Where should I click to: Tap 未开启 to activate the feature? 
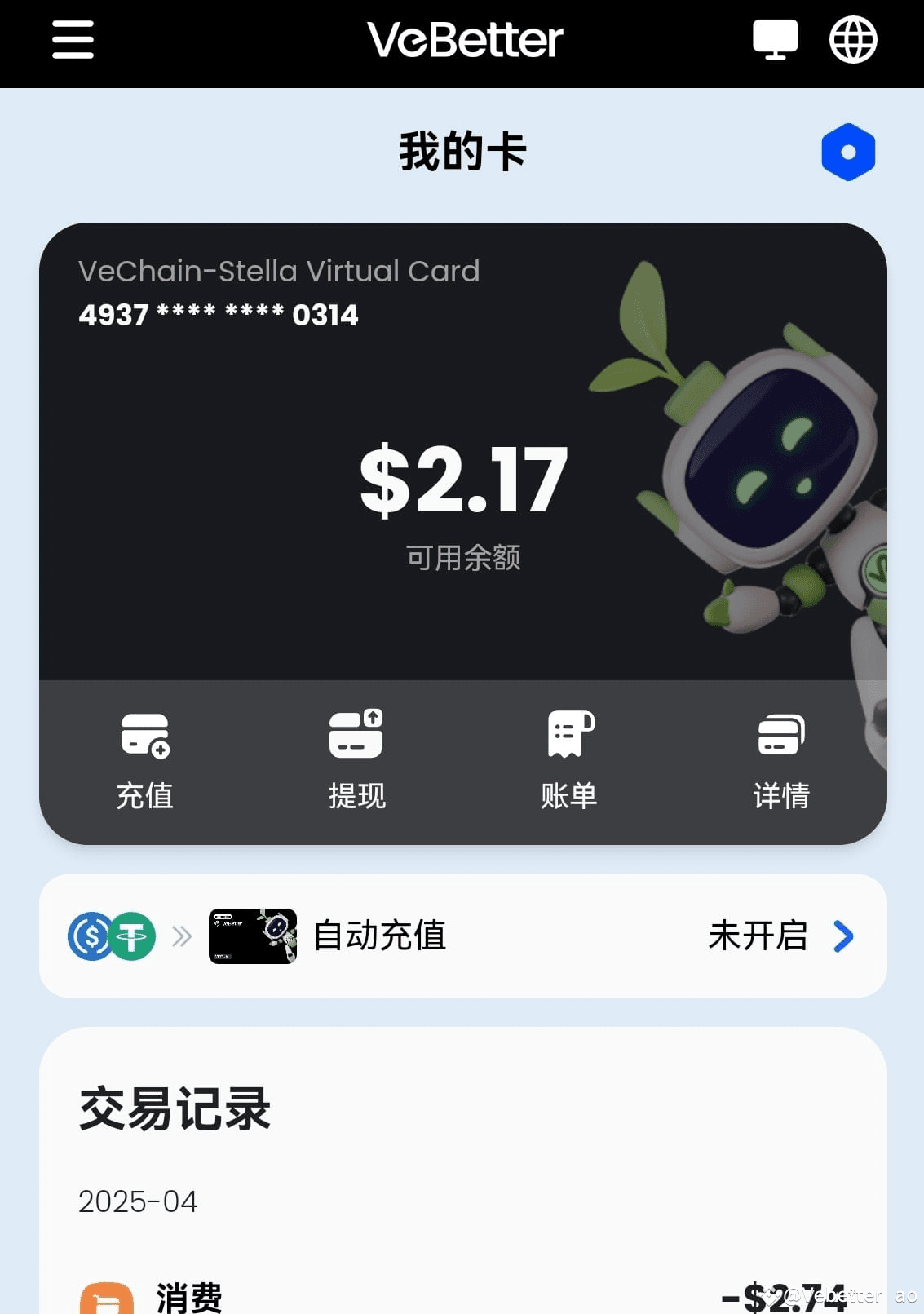[x=758, y=936]
